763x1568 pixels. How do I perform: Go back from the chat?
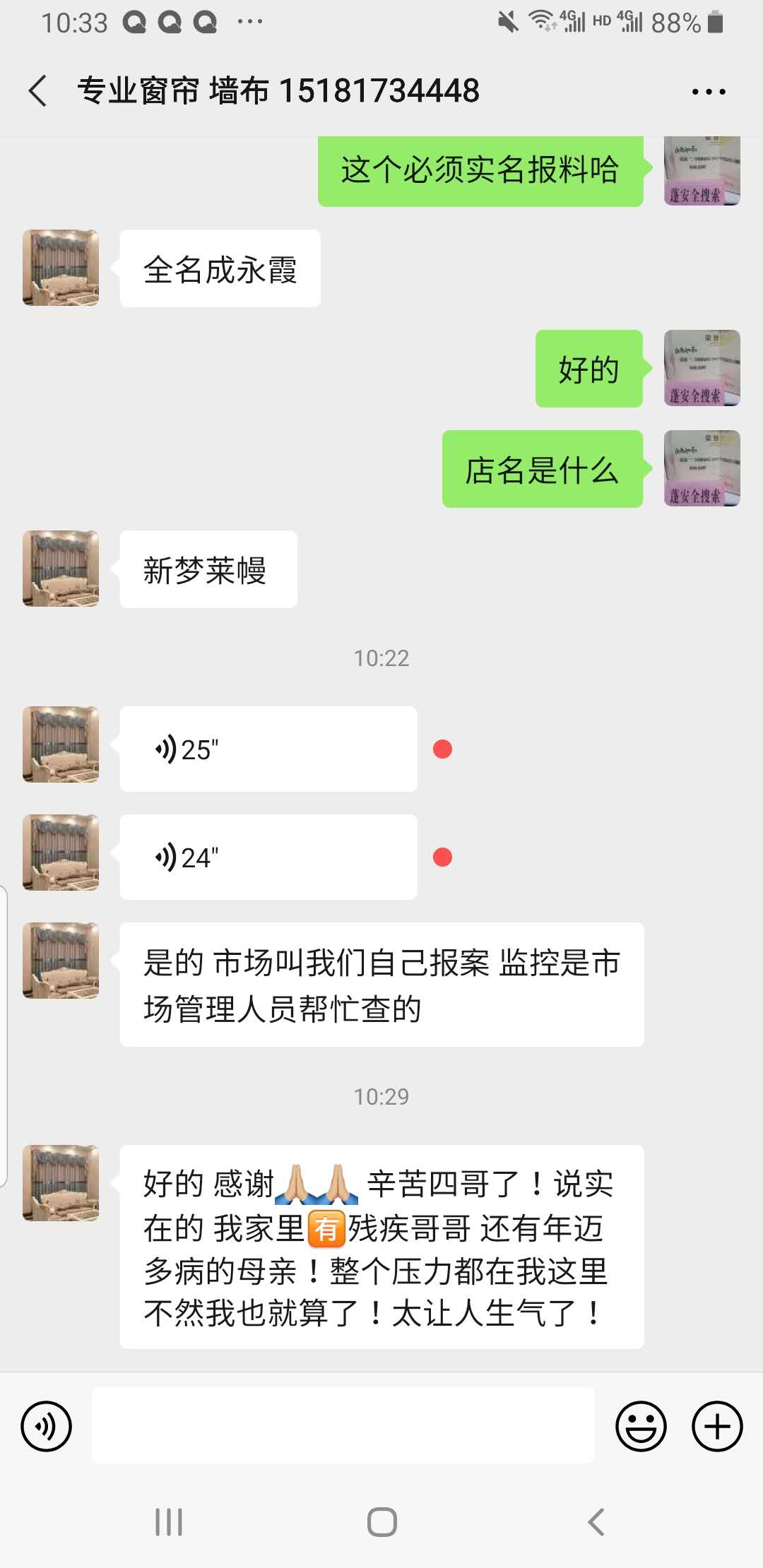click(x=38, y=91)
